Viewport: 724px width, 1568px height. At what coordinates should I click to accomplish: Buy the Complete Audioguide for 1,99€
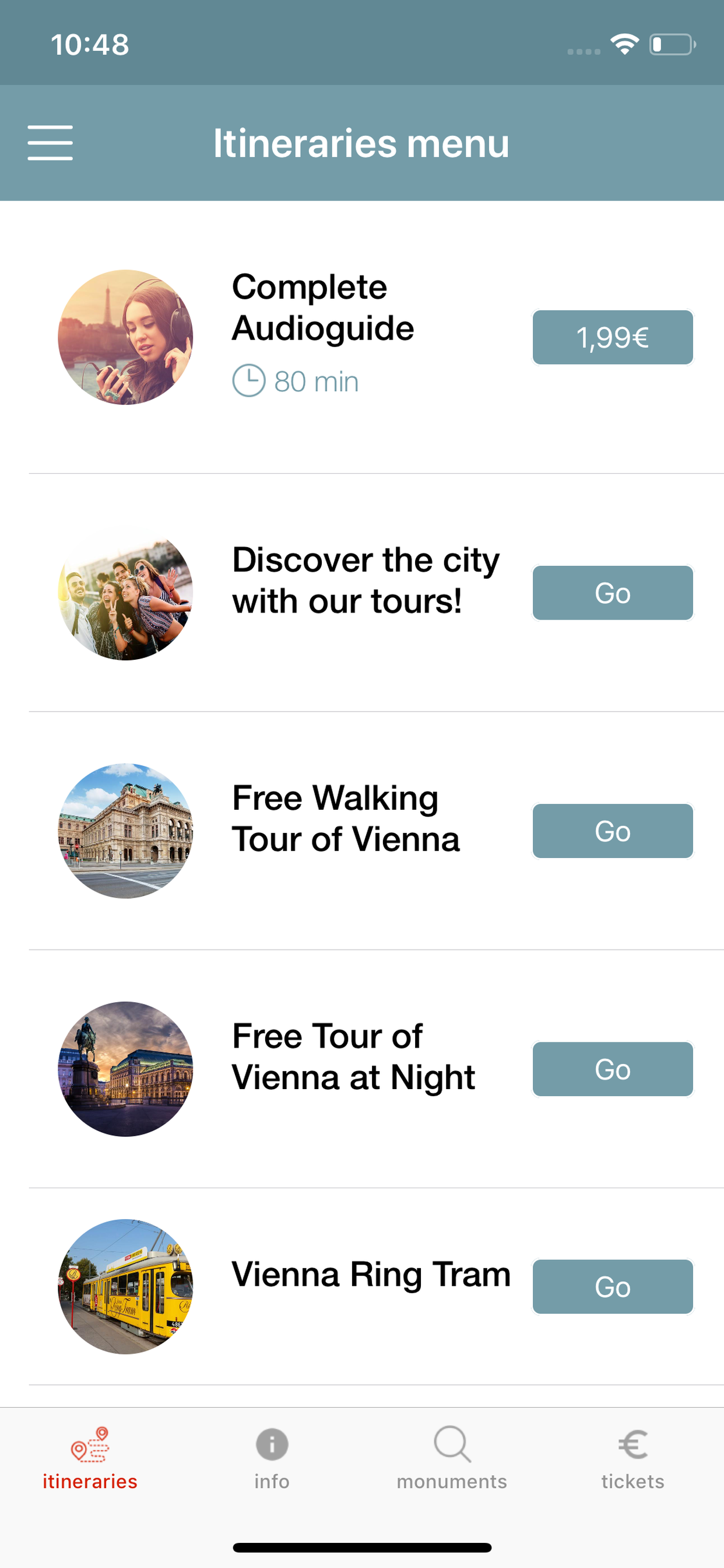coord(612,337)
